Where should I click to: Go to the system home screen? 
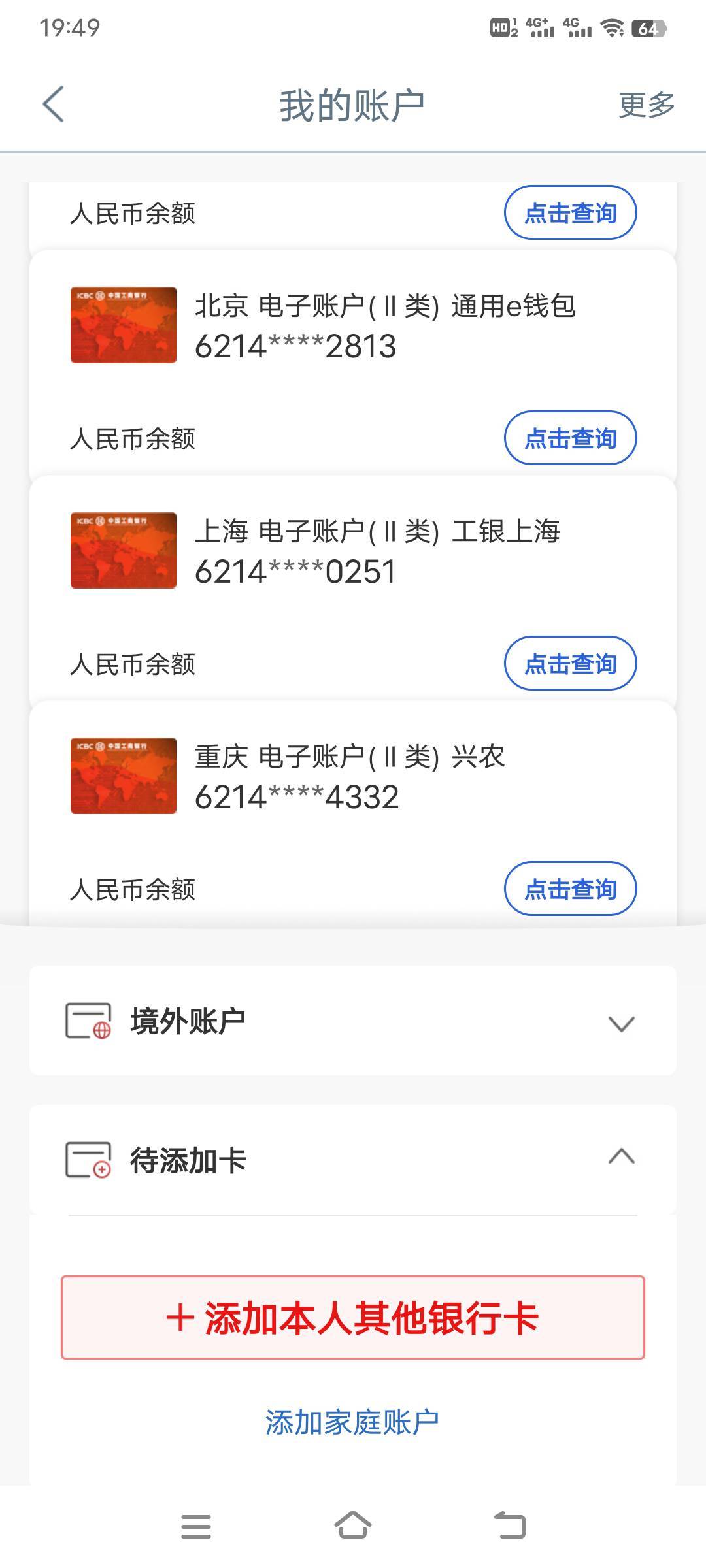[x=353, y=1526]
